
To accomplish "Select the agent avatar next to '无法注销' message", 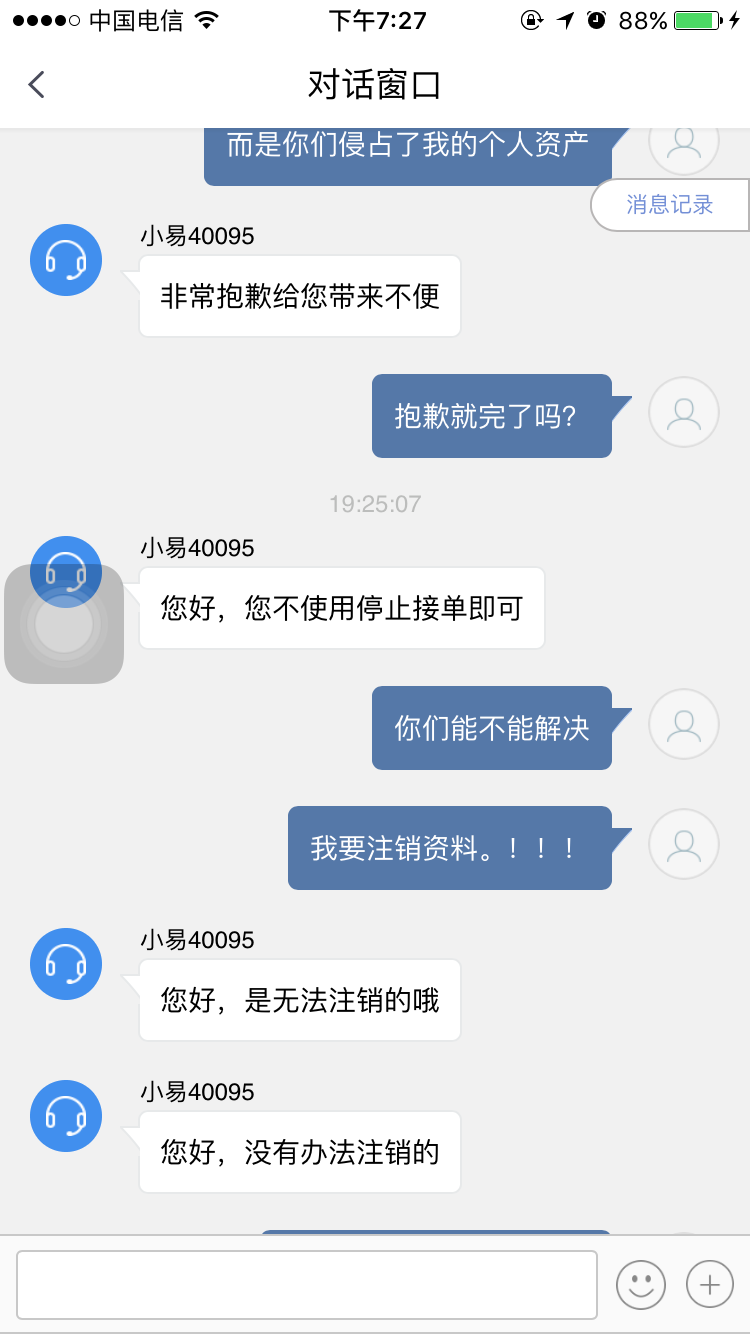I will 66,965.
